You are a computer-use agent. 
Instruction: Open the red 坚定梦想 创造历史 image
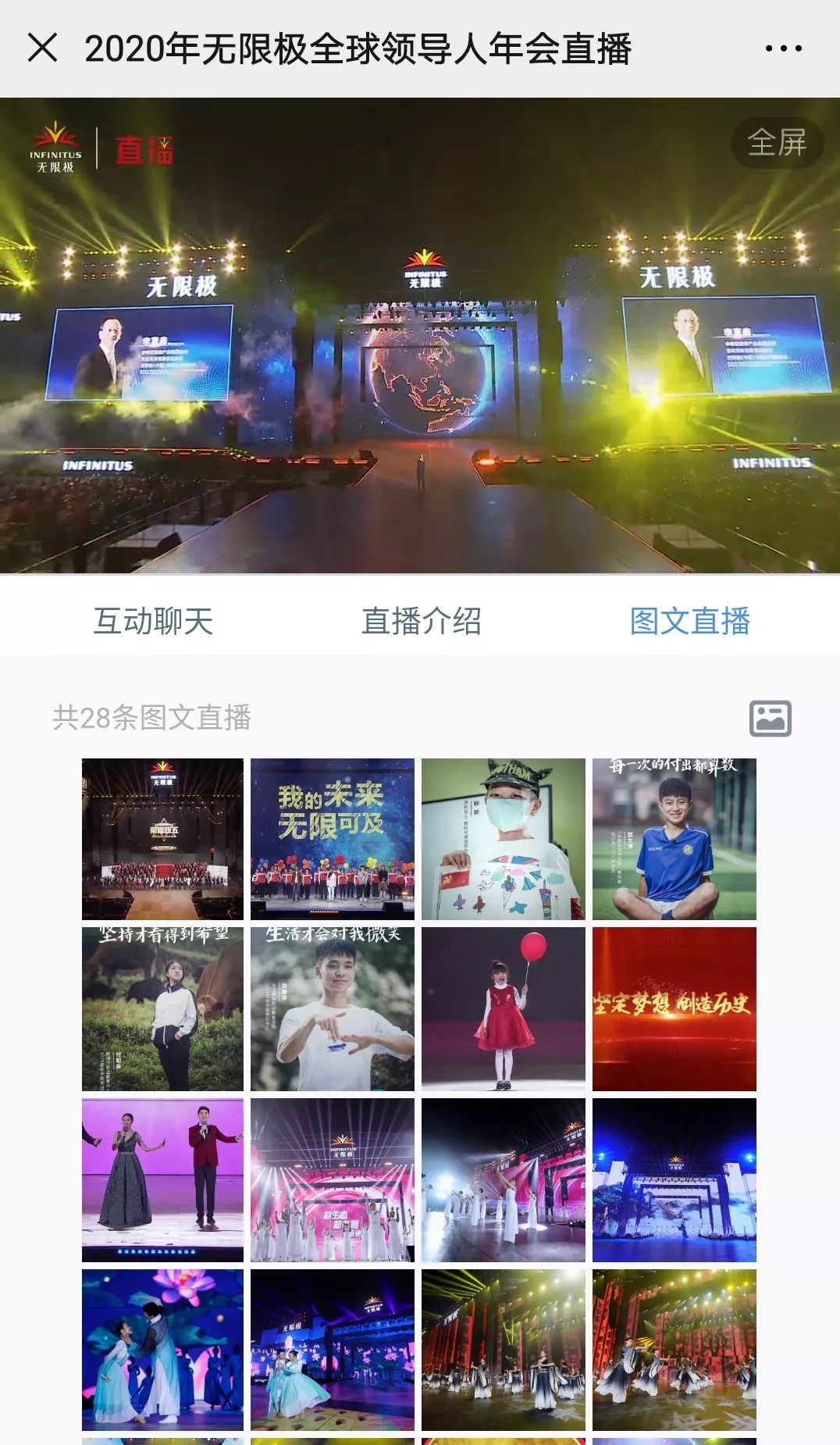[674, 1008]
